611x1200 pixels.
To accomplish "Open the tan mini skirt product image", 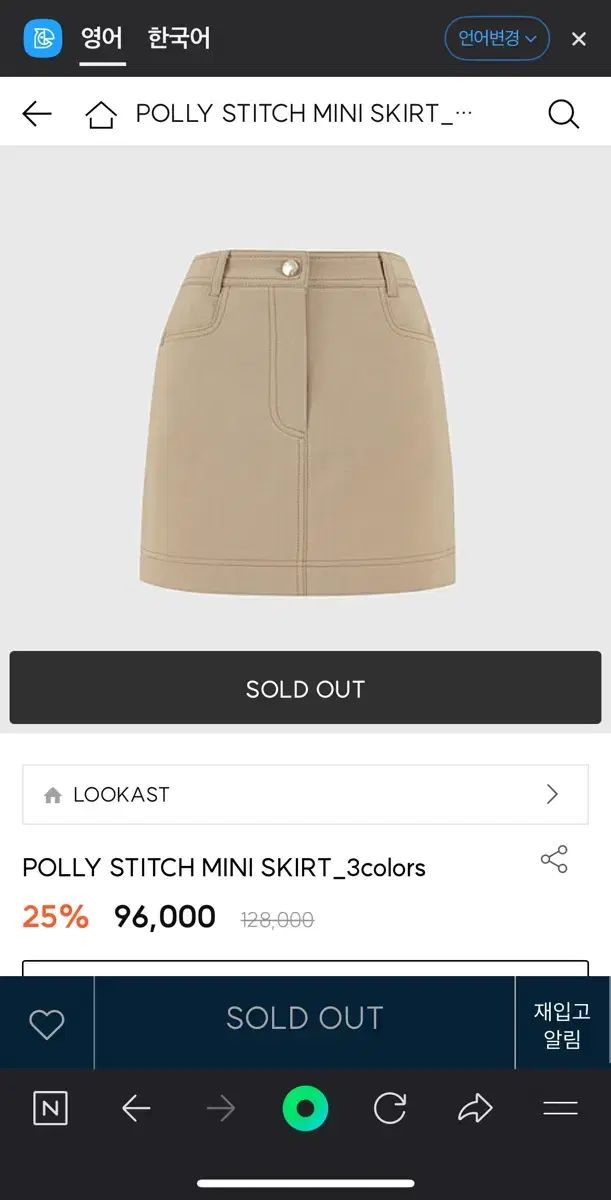I will click(x=297, y=420).
